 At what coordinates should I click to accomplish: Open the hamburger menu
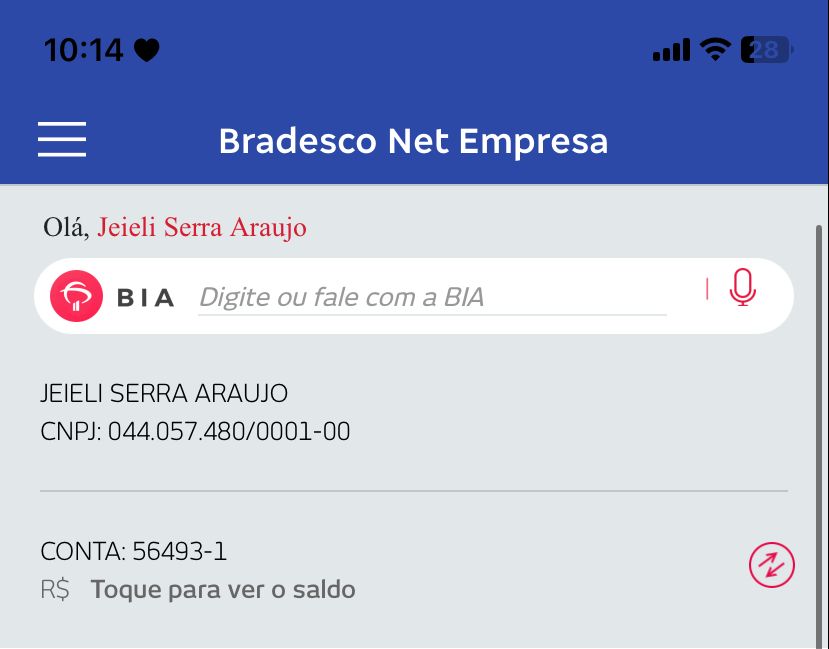point(62,140)
